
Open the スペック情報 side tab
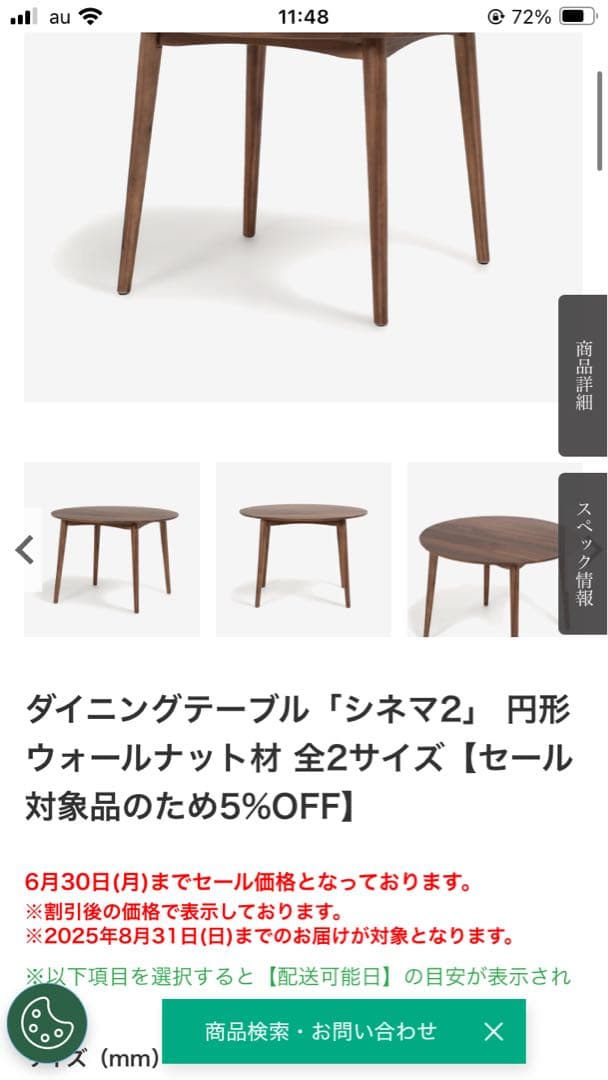[583, 553]
